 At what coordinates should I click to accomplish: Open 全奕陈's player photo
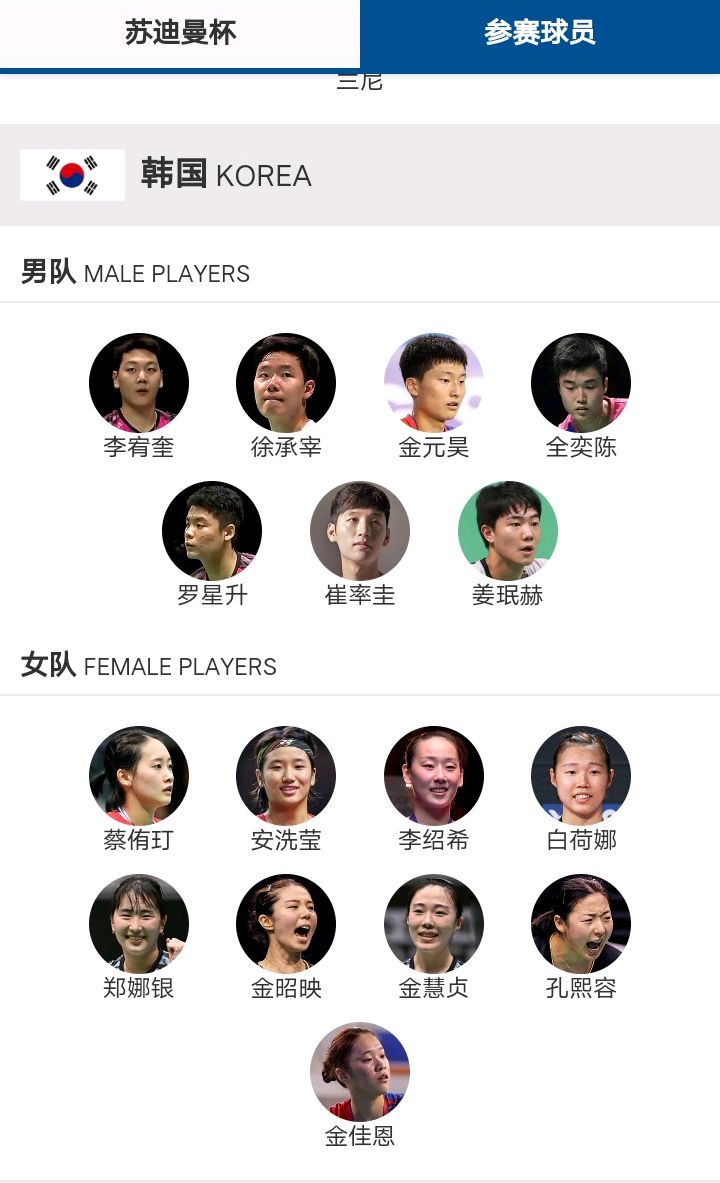[580, 381]
